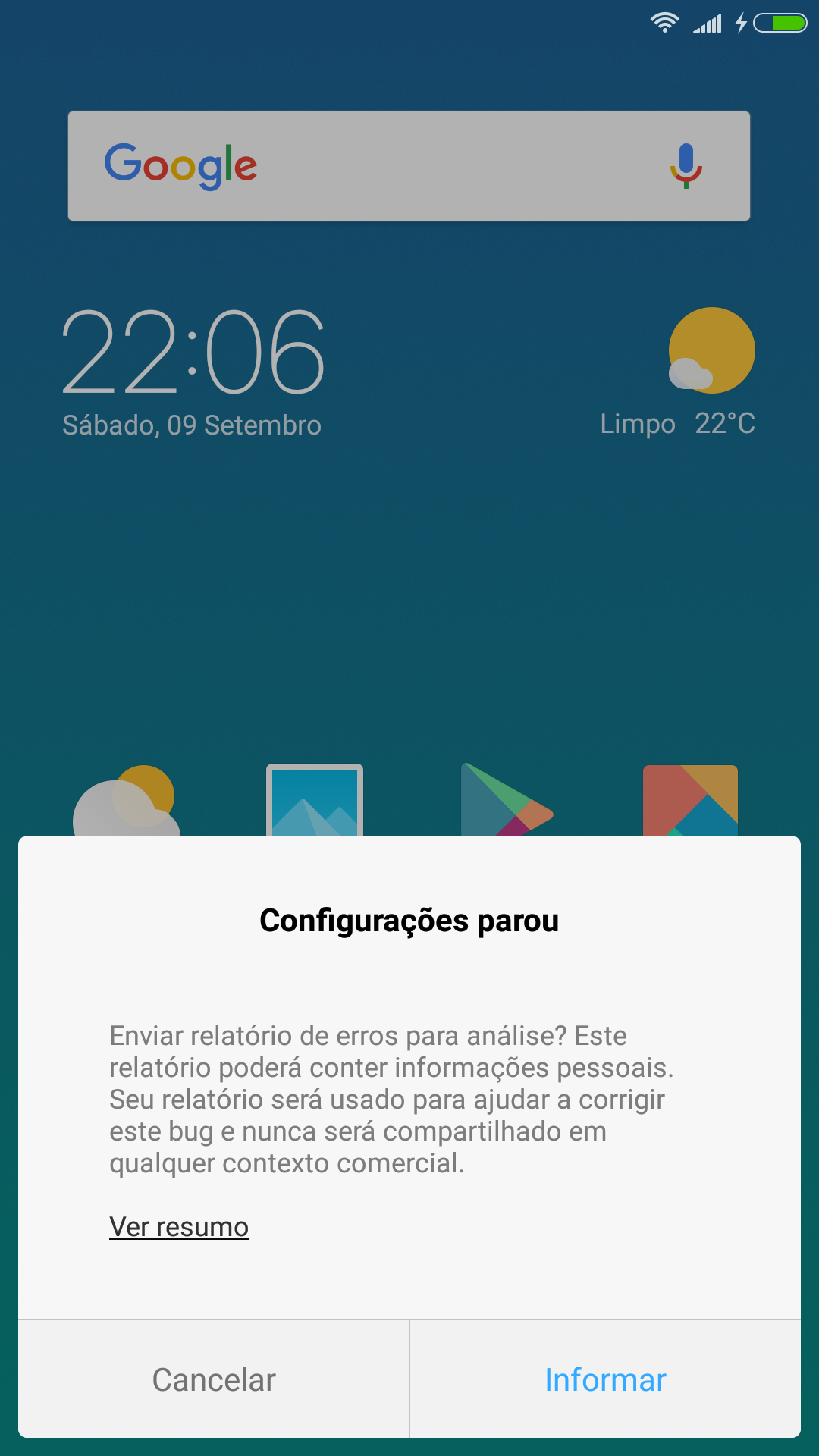Tap Informar to send the error report
The height and width of the screenshot is (1456, 819).
tap(605, 1379)
